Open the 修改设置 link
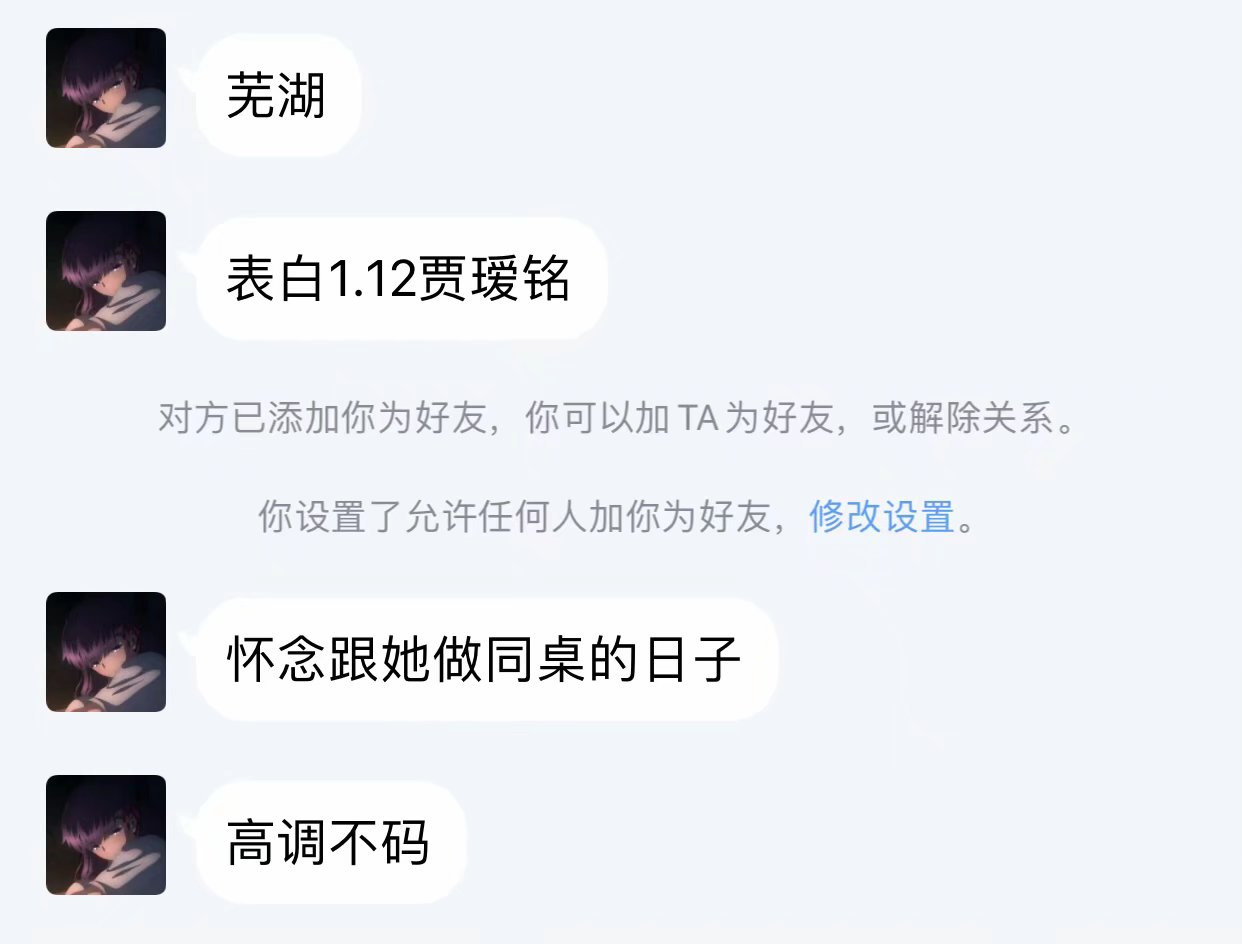This screenshot has width=1242, height=944. pyautogui.click(x=881, y=517)
